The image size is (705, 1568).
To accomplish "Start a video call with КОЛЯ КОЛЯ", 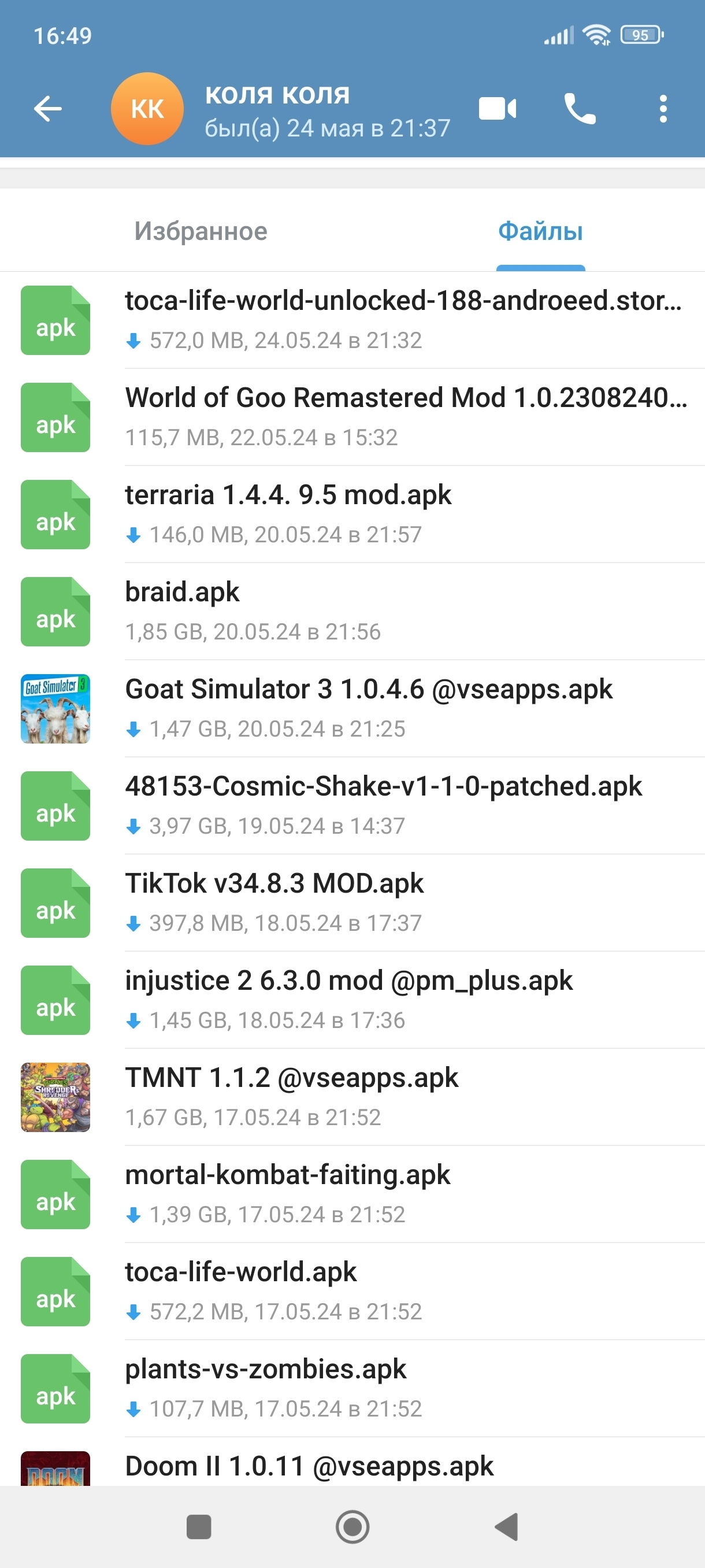I will click(x=498, y=109).
